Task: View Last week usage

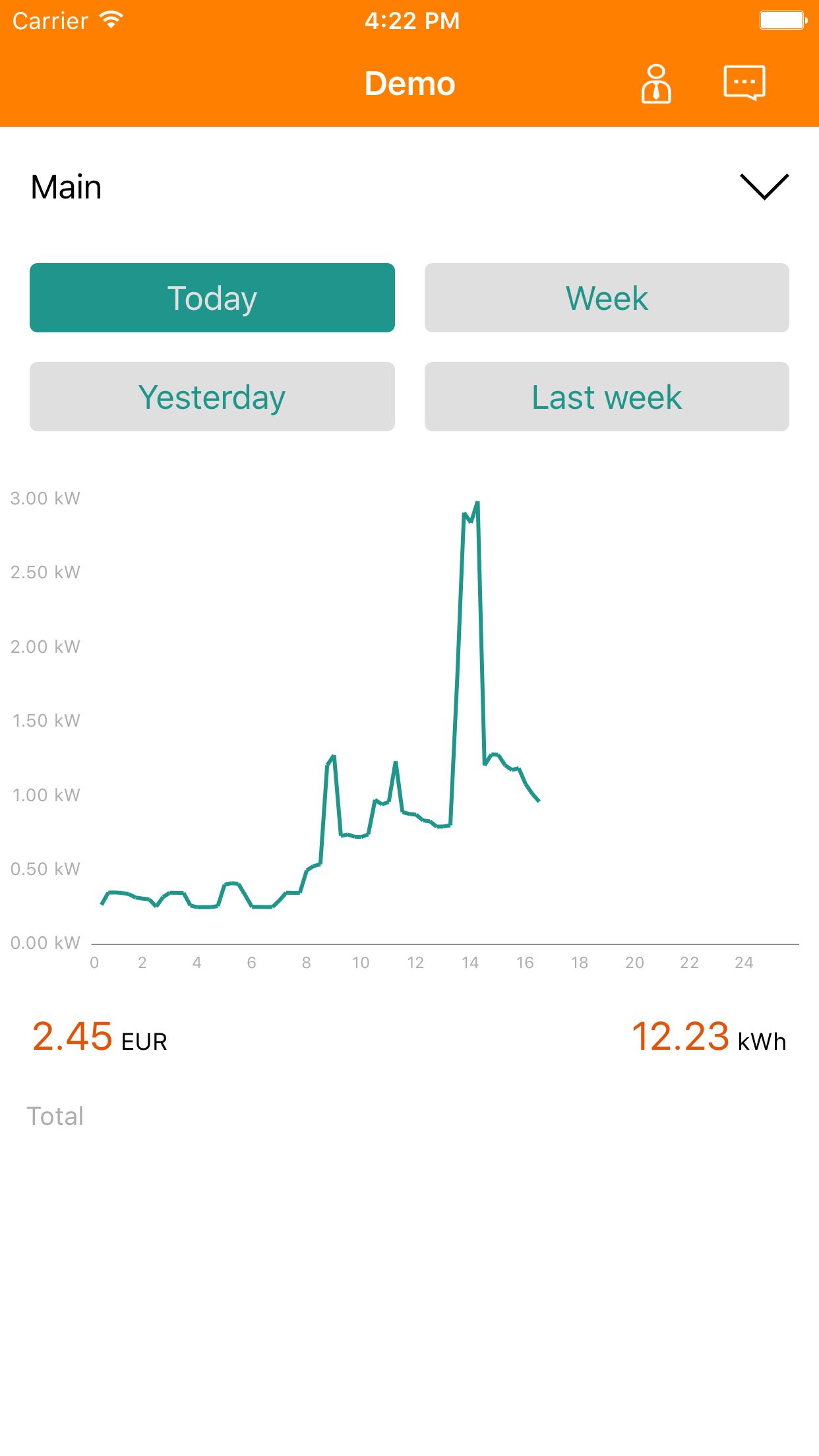Action: tap(607, 397)
